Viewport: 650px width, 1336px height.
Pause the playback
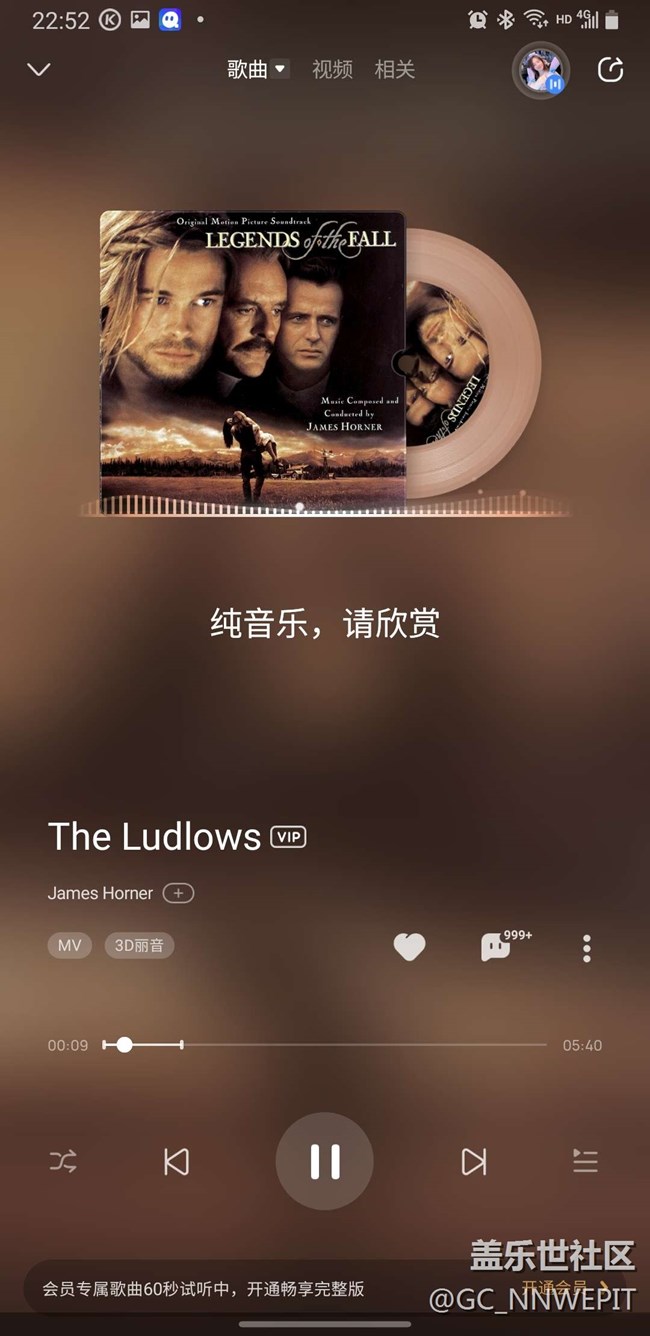tap(325, 1161)
